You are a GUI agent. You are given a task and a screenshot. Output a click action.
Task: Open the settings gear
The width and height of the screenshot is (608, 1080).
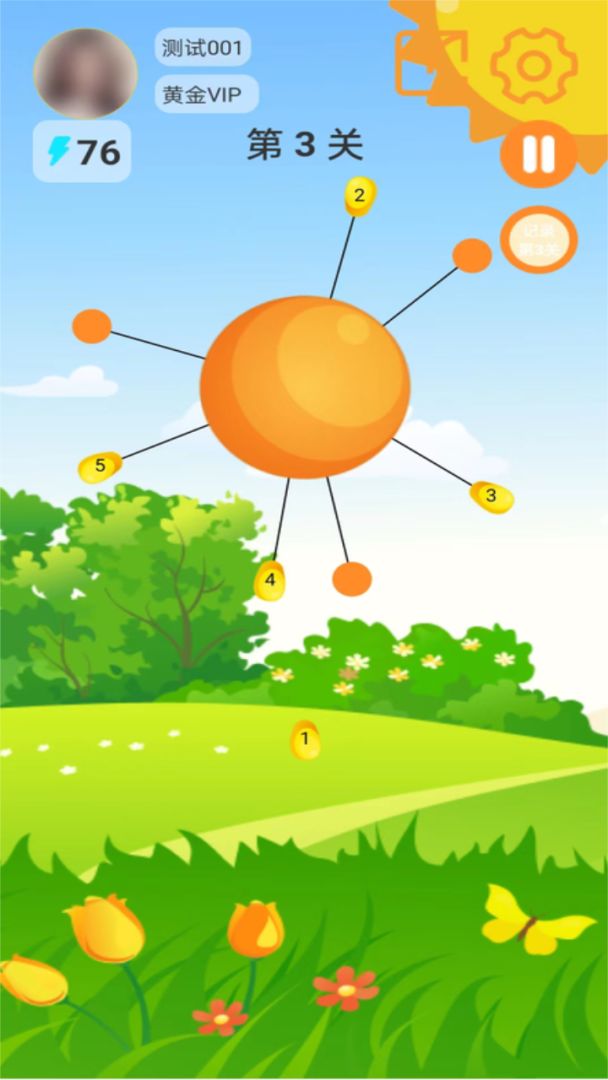pos(533,66)
